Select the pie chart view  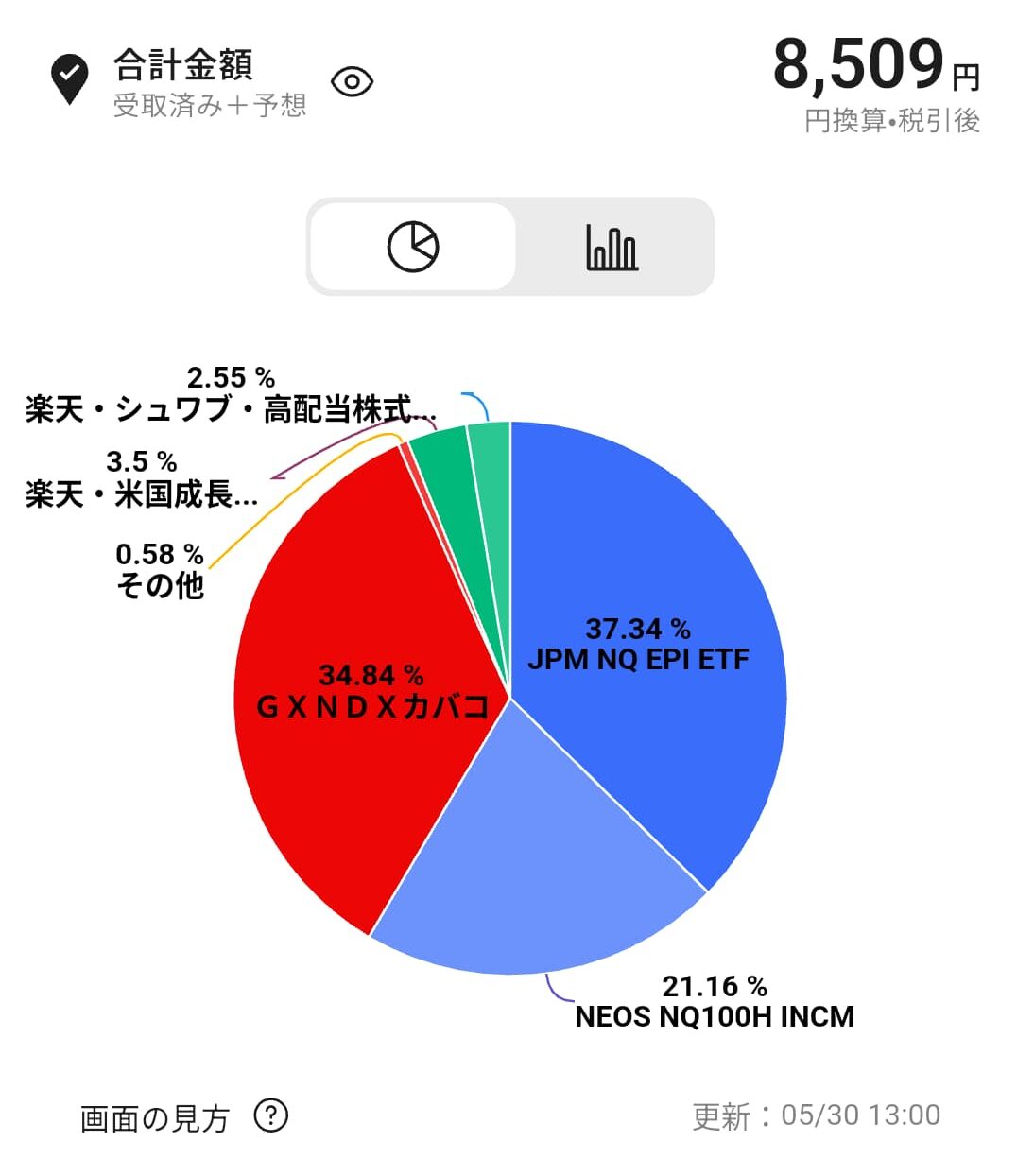click(413, 247)
